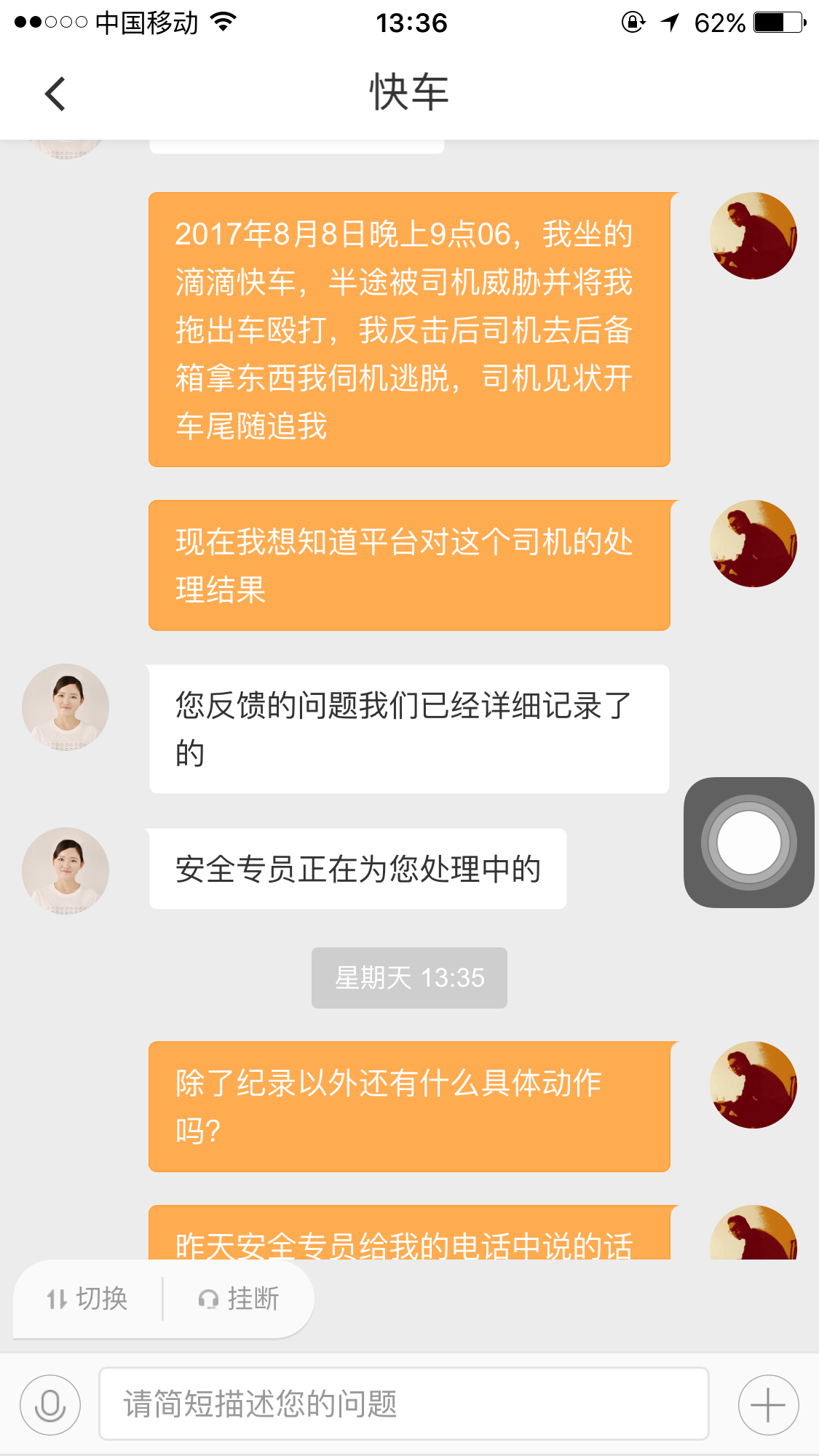
Task: Tap the AssistiveTouch floating button
Action: (x=748, y=843)
